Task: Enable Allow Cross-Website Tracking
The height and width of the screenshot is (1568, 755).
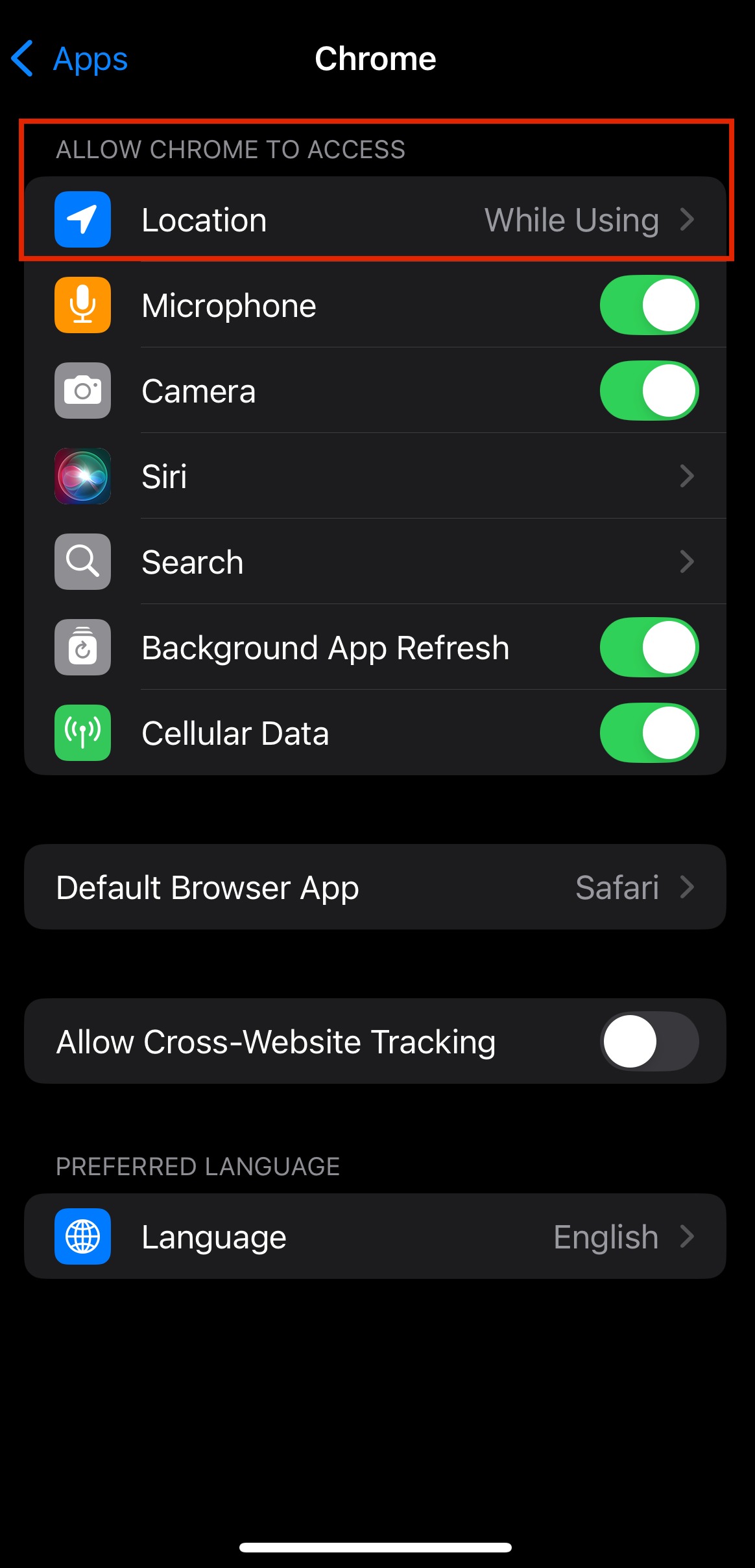Action: pos(649,1042)
